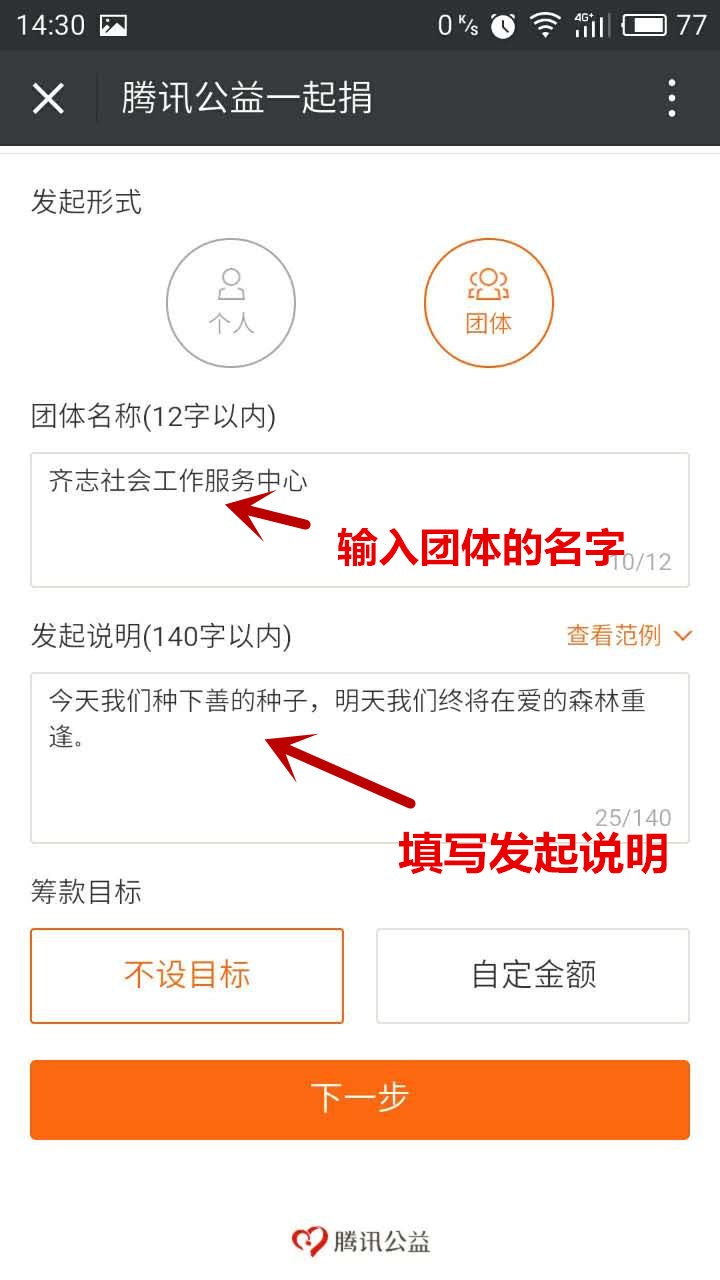
Task: Focus the 团体名称 text field
Action: (360, 519)
